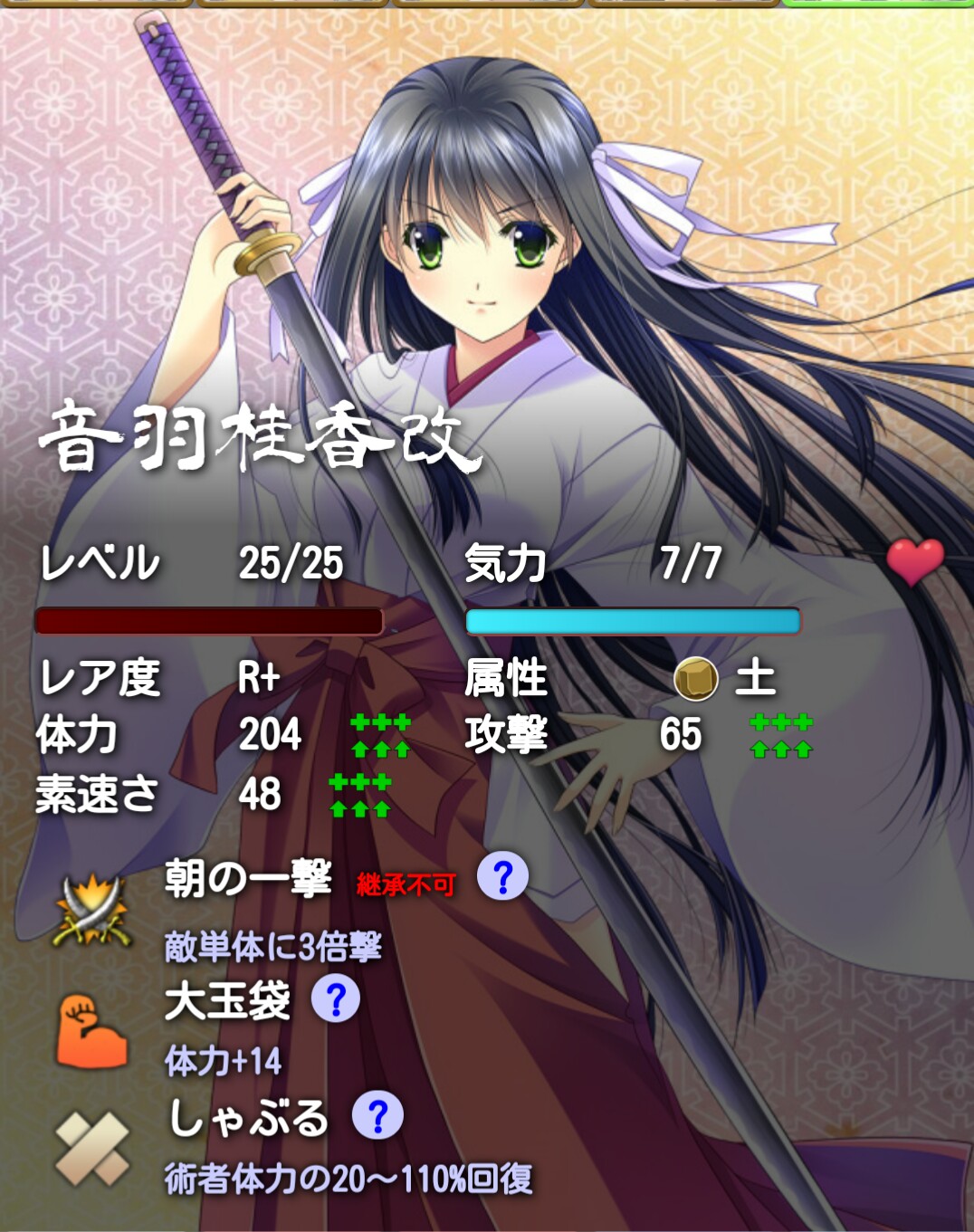Open help for 朝の一撃 skill

tap(502, 876)
